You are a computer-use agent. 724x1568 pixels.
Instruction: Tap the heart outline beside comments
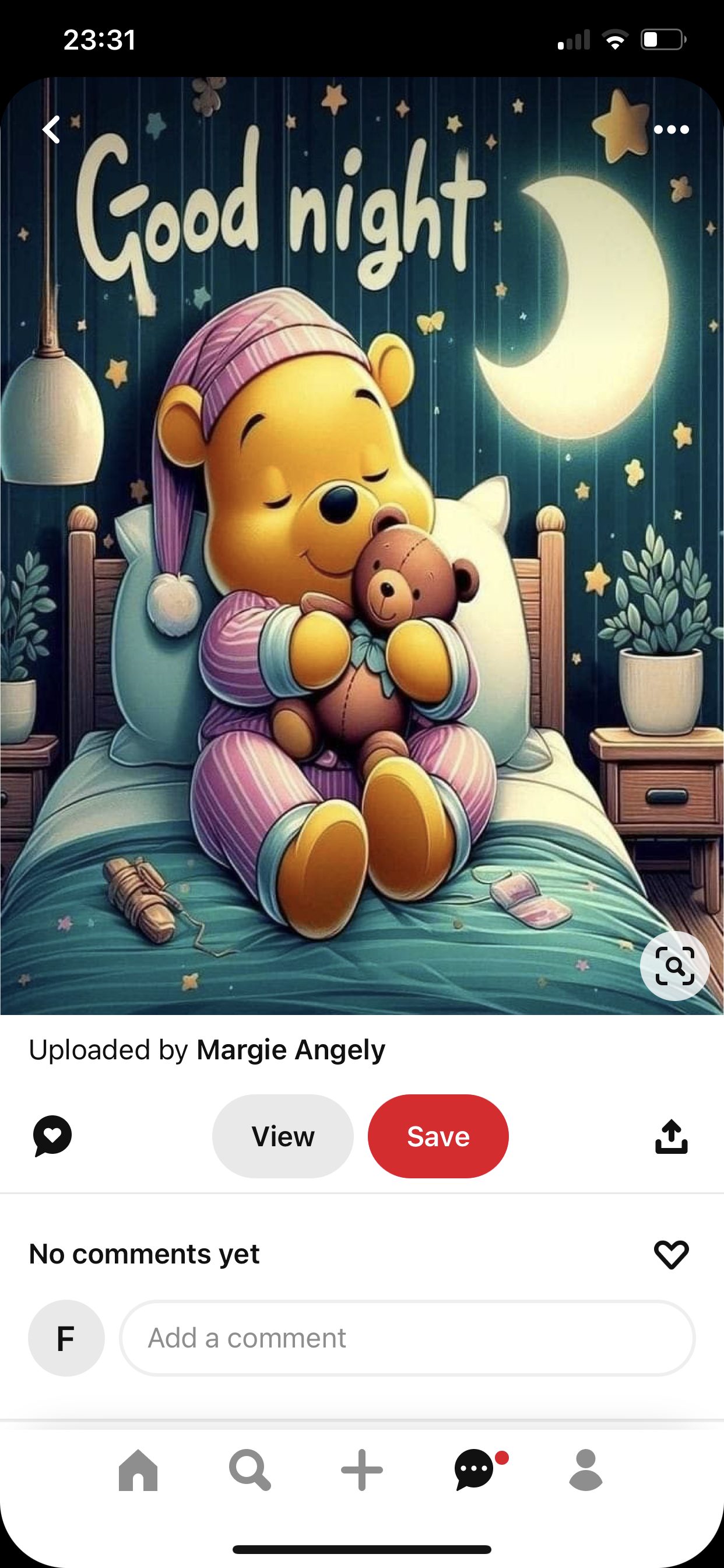click(671, 1255)
